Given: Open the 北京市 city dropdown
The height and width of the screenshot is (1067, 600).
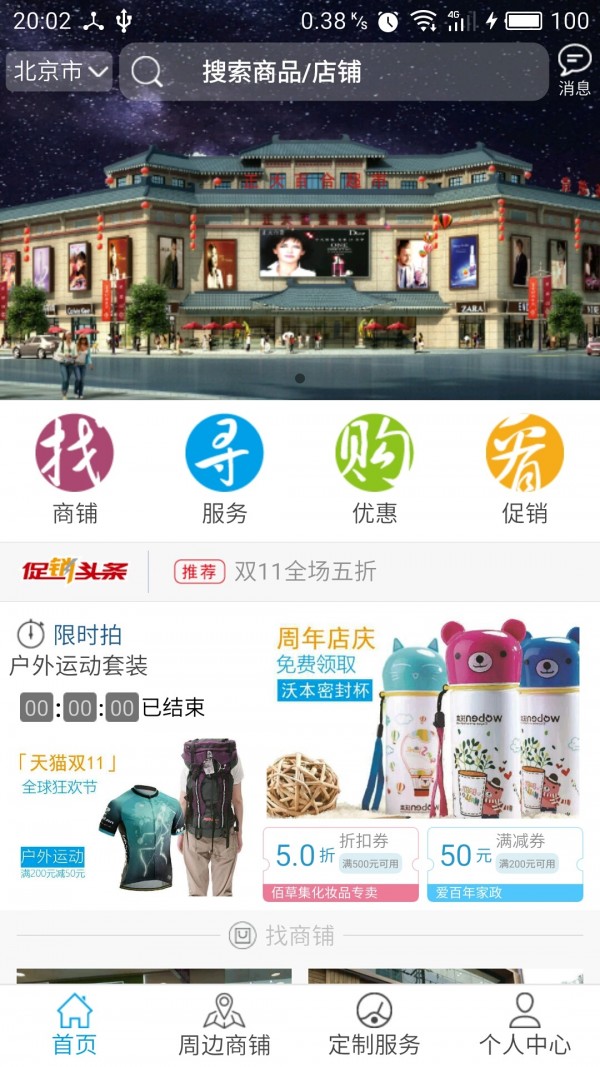Looking at the screenshot, I should [59, 72].
